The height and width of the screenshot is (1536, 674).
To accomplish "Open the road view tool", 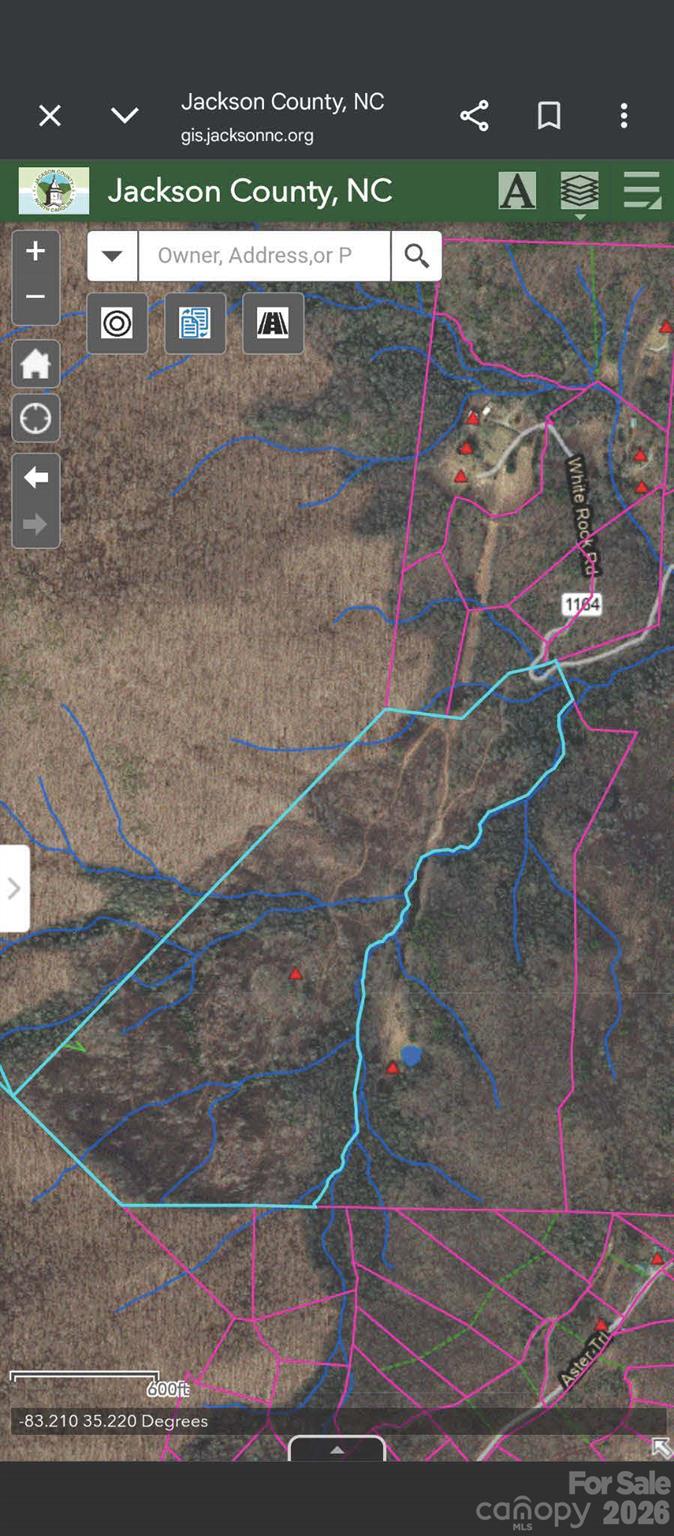I will (x=273, y=323).
